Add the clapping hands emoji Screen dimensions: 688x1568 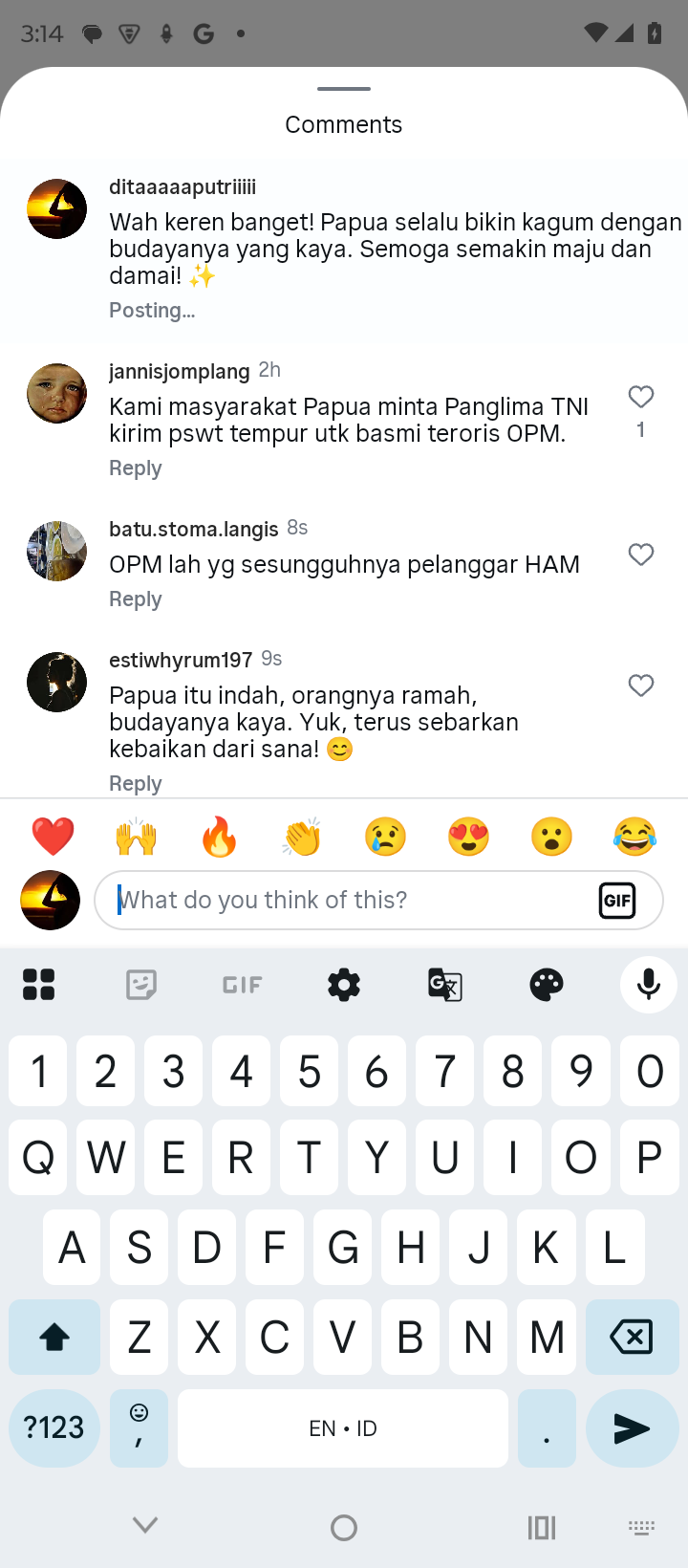point(302,837)
